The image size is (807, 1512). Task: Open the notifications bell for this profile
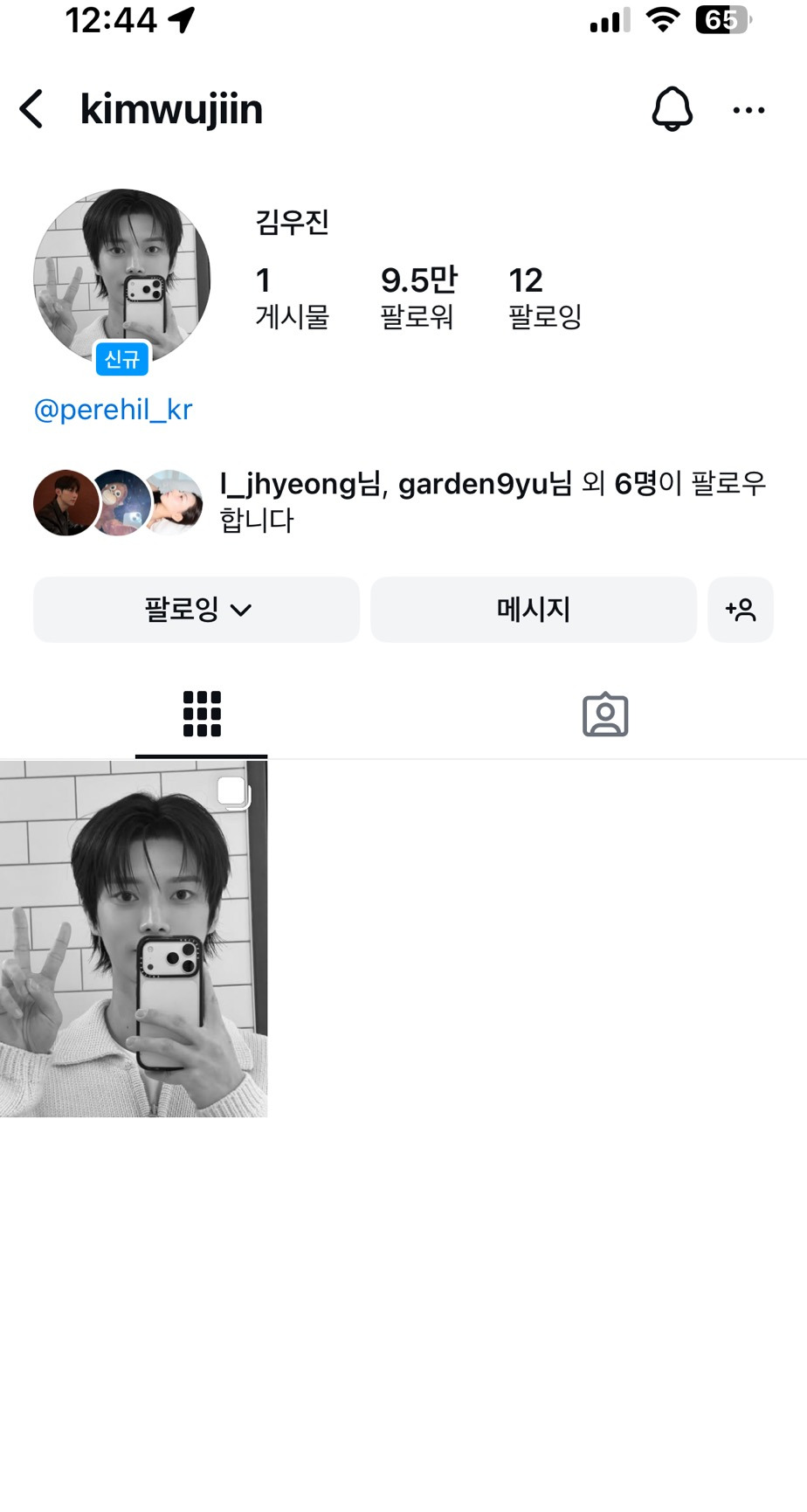point(672,110)
